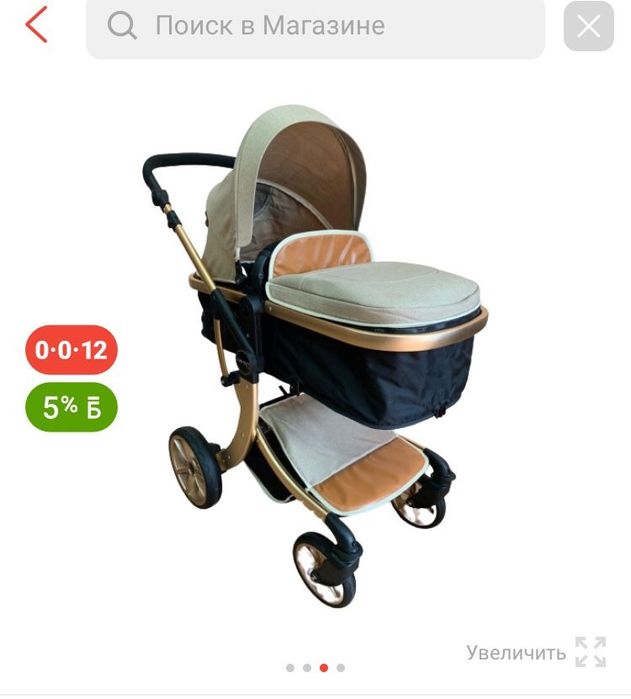Tap the Поиск в Магазине search field
Screen dimensions: 631x699
pos(315,27)
